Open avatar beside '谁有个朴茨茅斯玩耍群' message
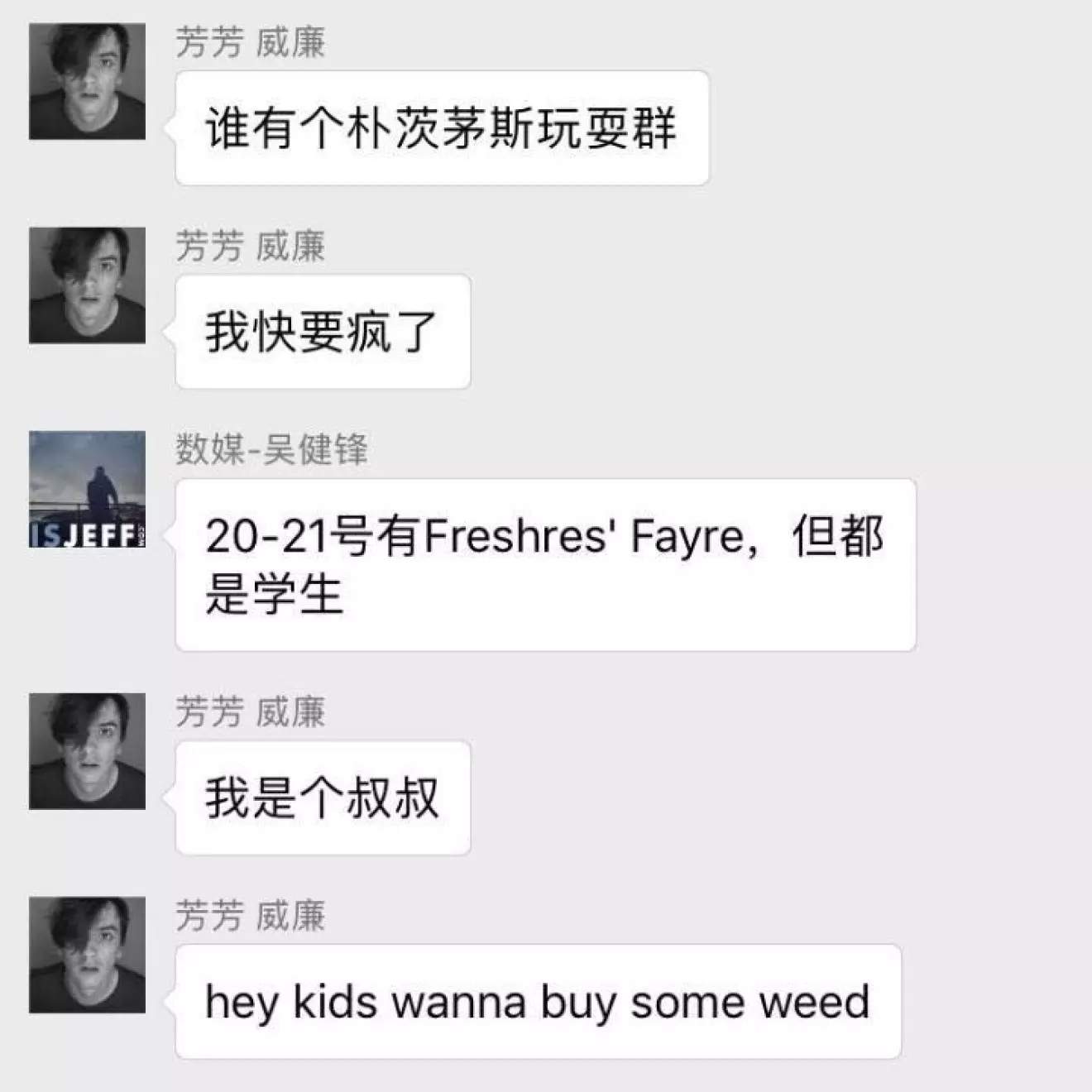Screen dimensions: 1092x1092 87,81
